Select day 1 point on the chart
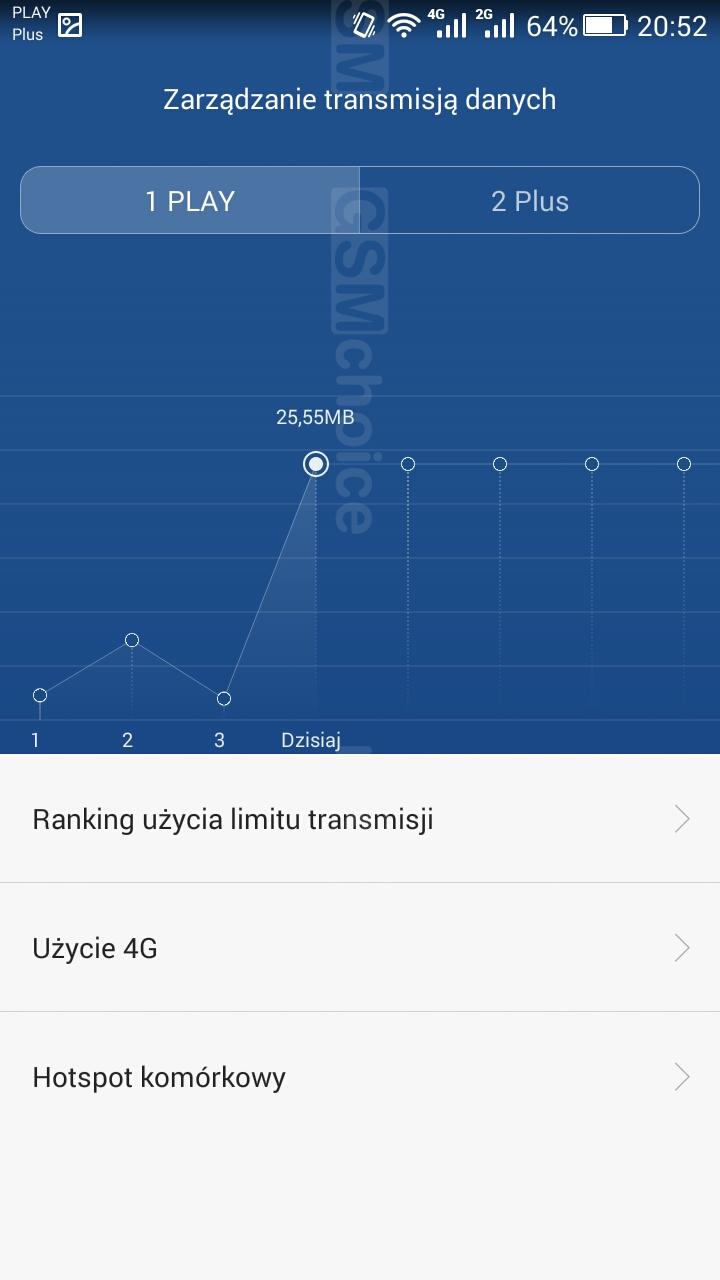 (x=40, y=695)
